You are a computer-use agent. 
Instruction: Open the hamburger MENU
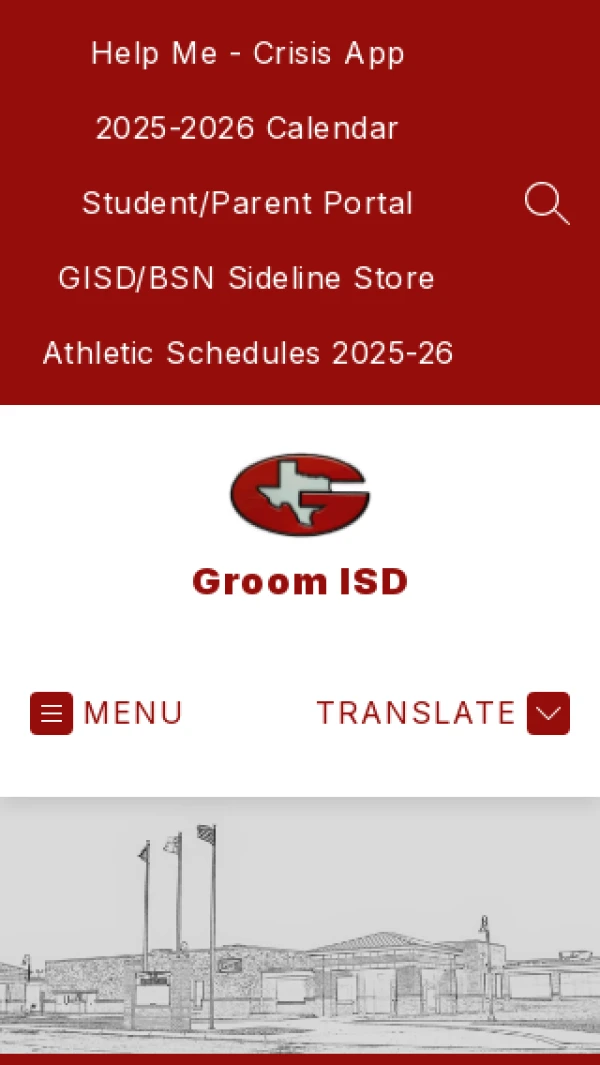107,713
